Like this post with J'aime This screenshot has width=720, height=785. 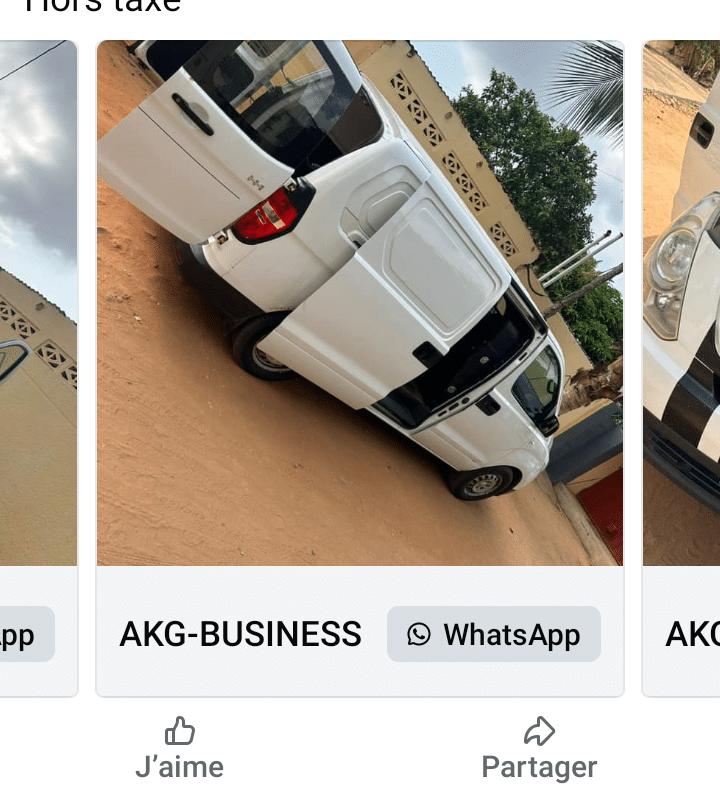tap(180, 749)
